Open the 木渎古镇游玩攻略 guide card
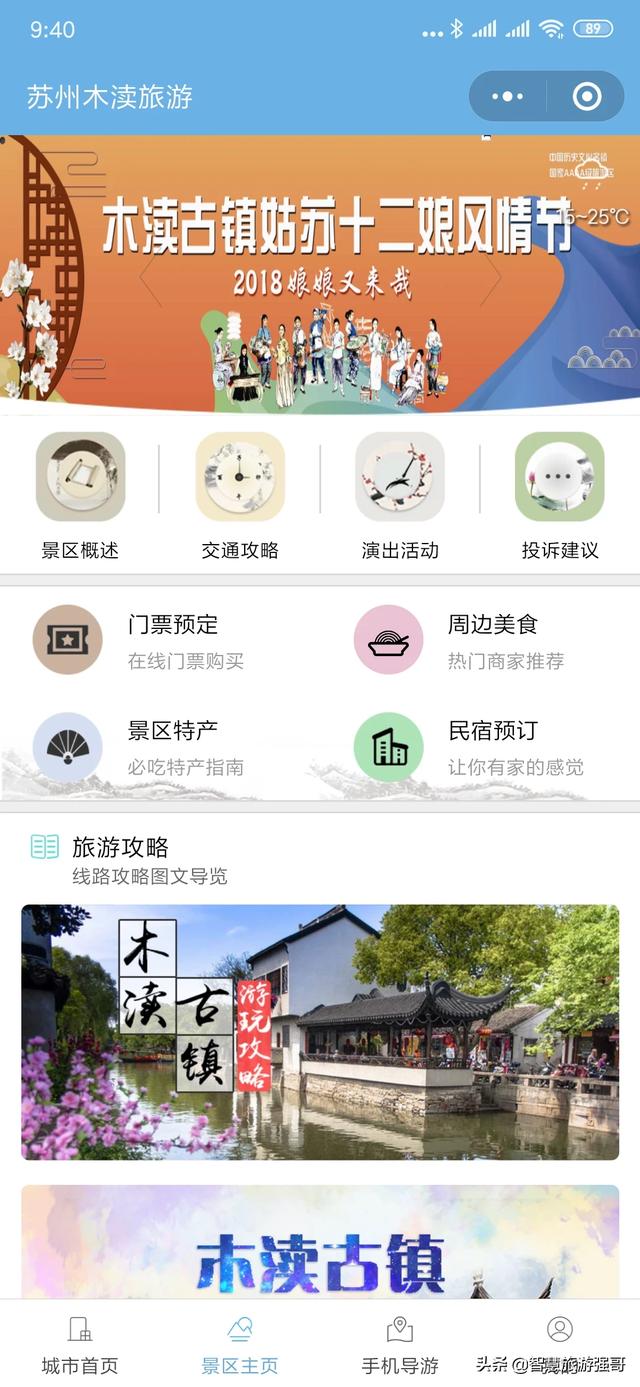The image size is (640, 1387). pyautogui.click(x=320, y=1032)
